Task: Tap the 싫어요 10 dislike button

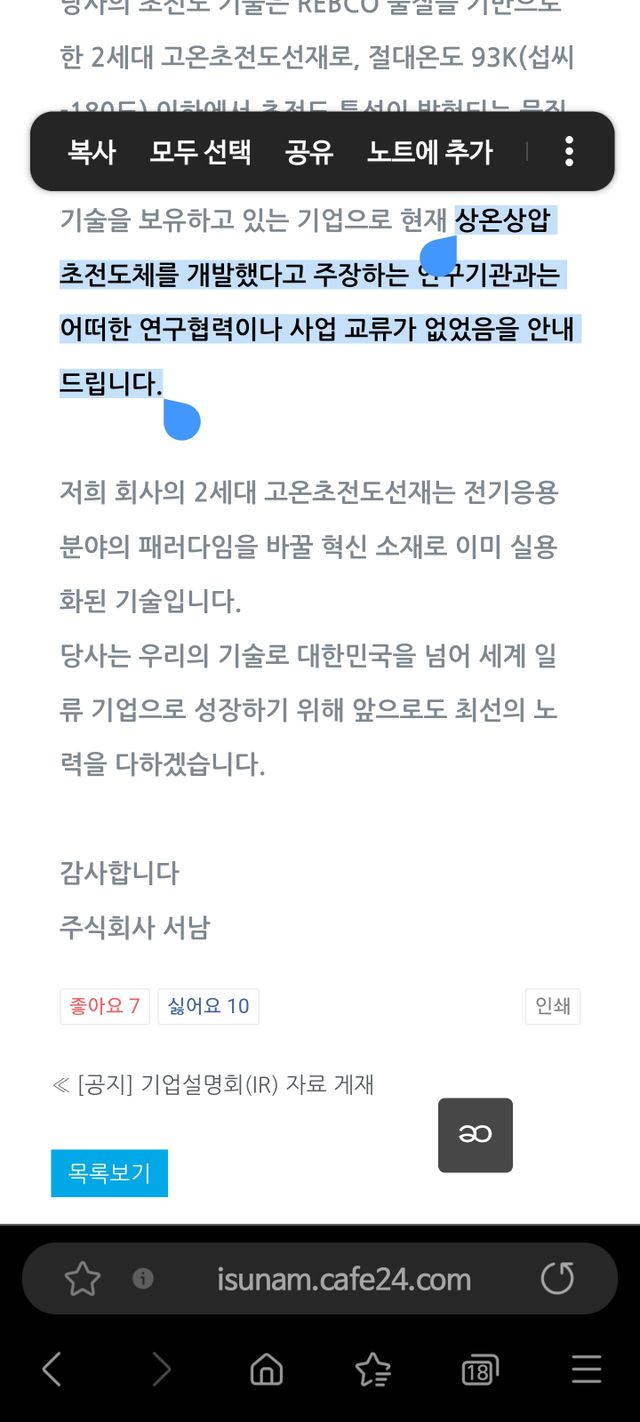Action: point(208,1006)
